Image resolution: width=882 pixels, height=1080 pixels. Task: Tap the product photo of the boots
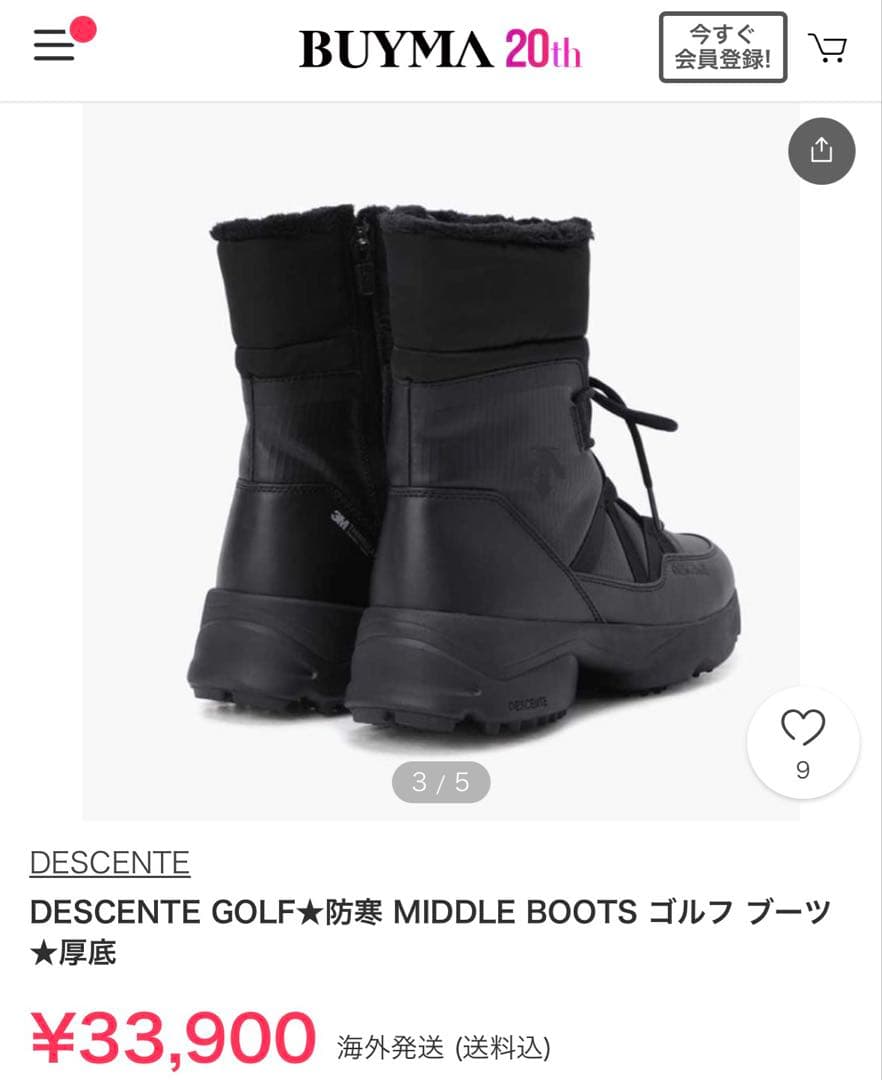click(440, 450)
